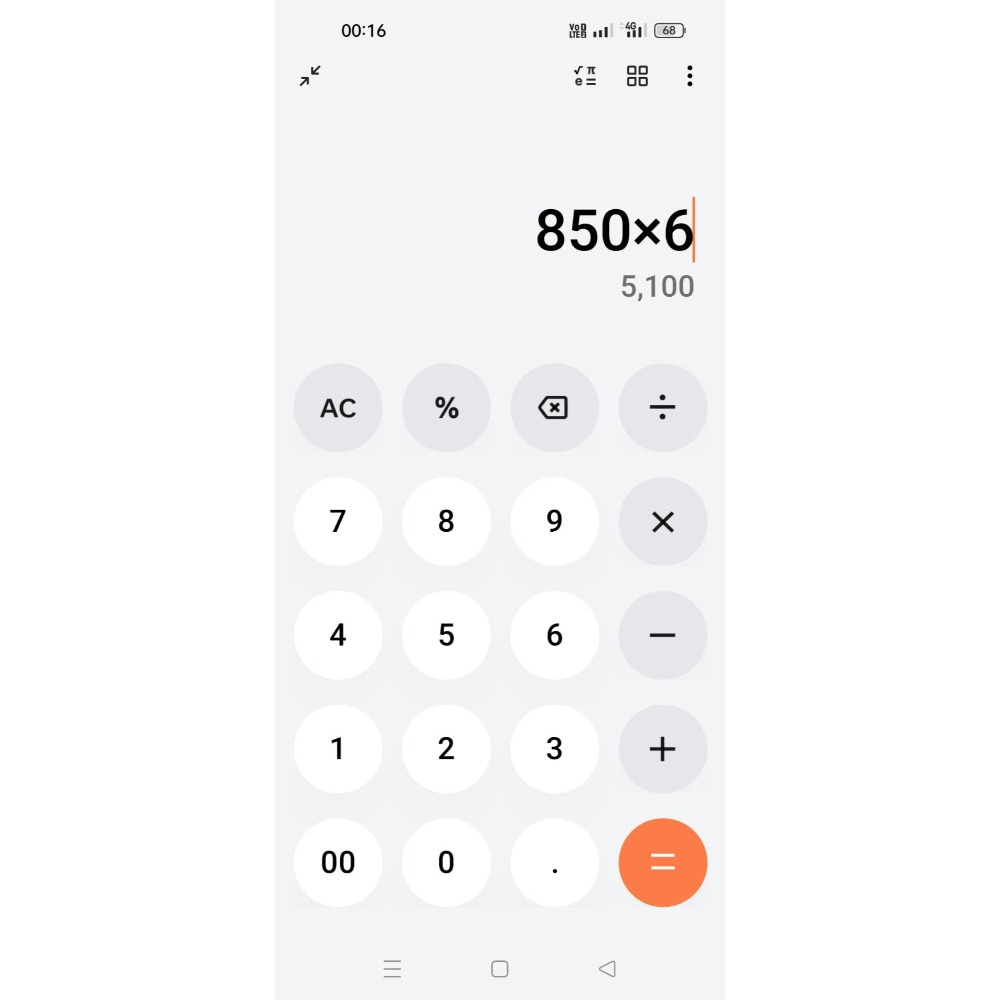The height and width of the screenshot is (1000, 1000).
Task: Tap the divide operator
Action: click(x=662, y=408)
